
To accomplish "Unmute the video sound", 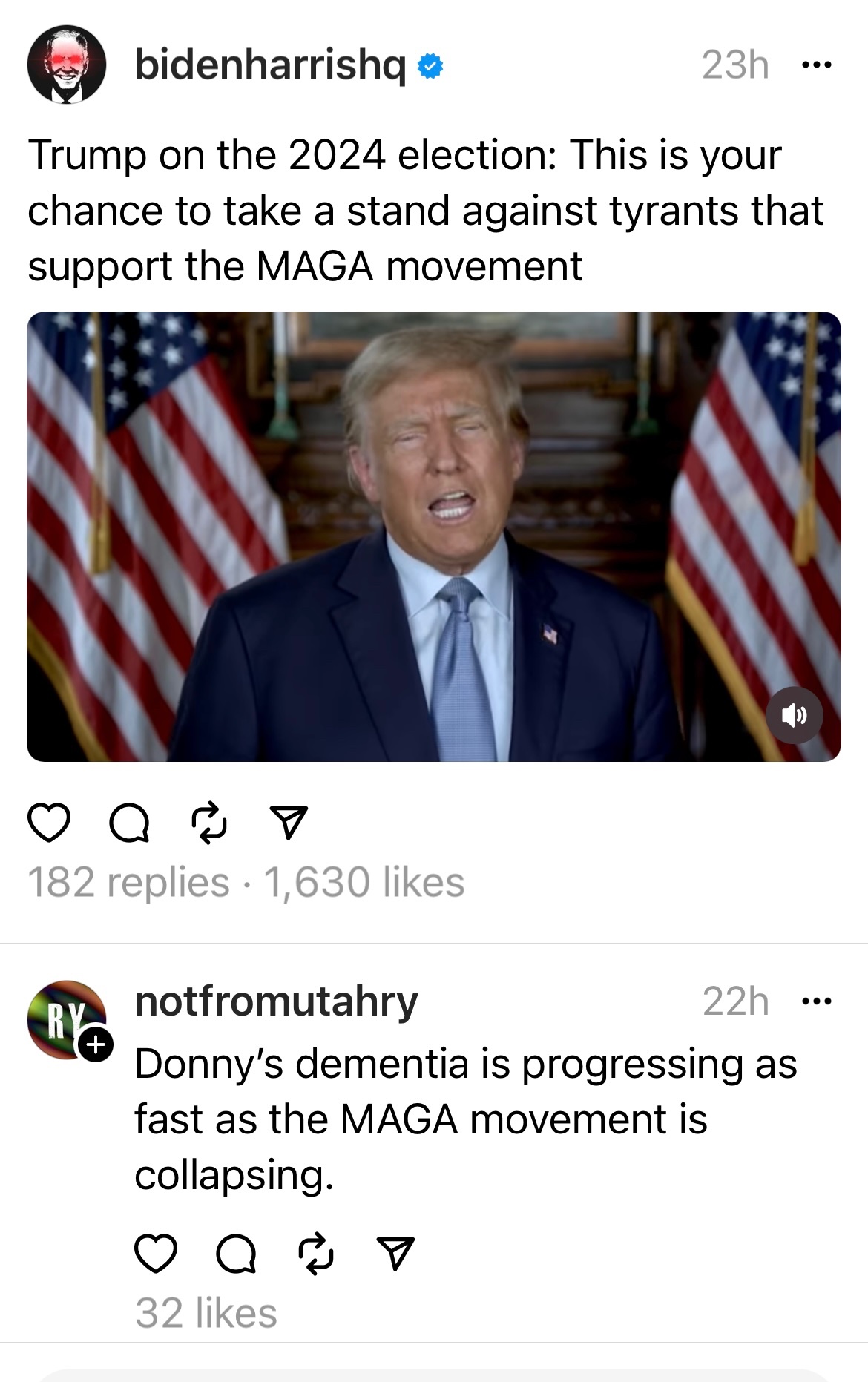I will (x=794, y=715).
